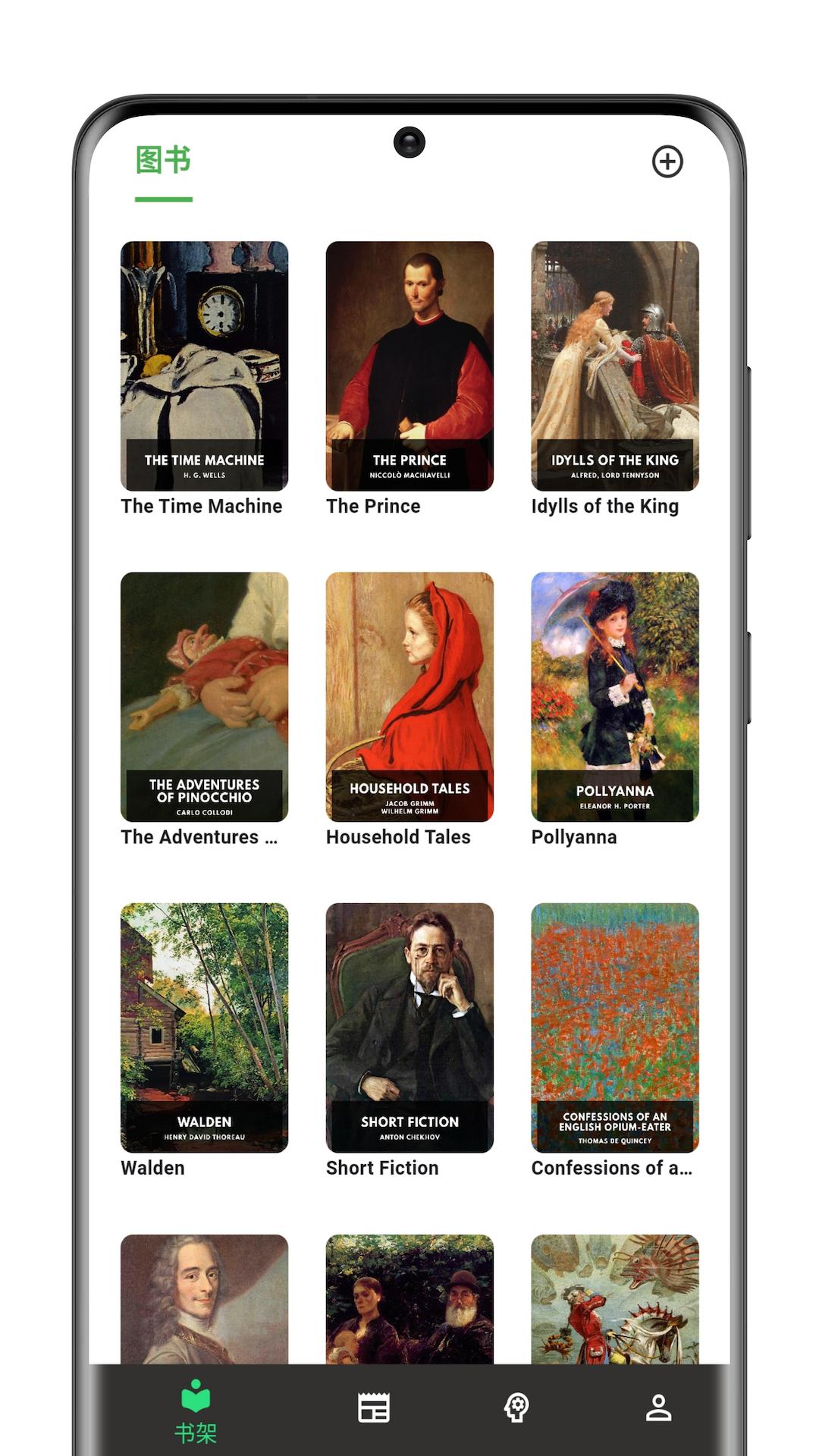
Task: Go to the profile tab
Action: [x=658, y=1408]
